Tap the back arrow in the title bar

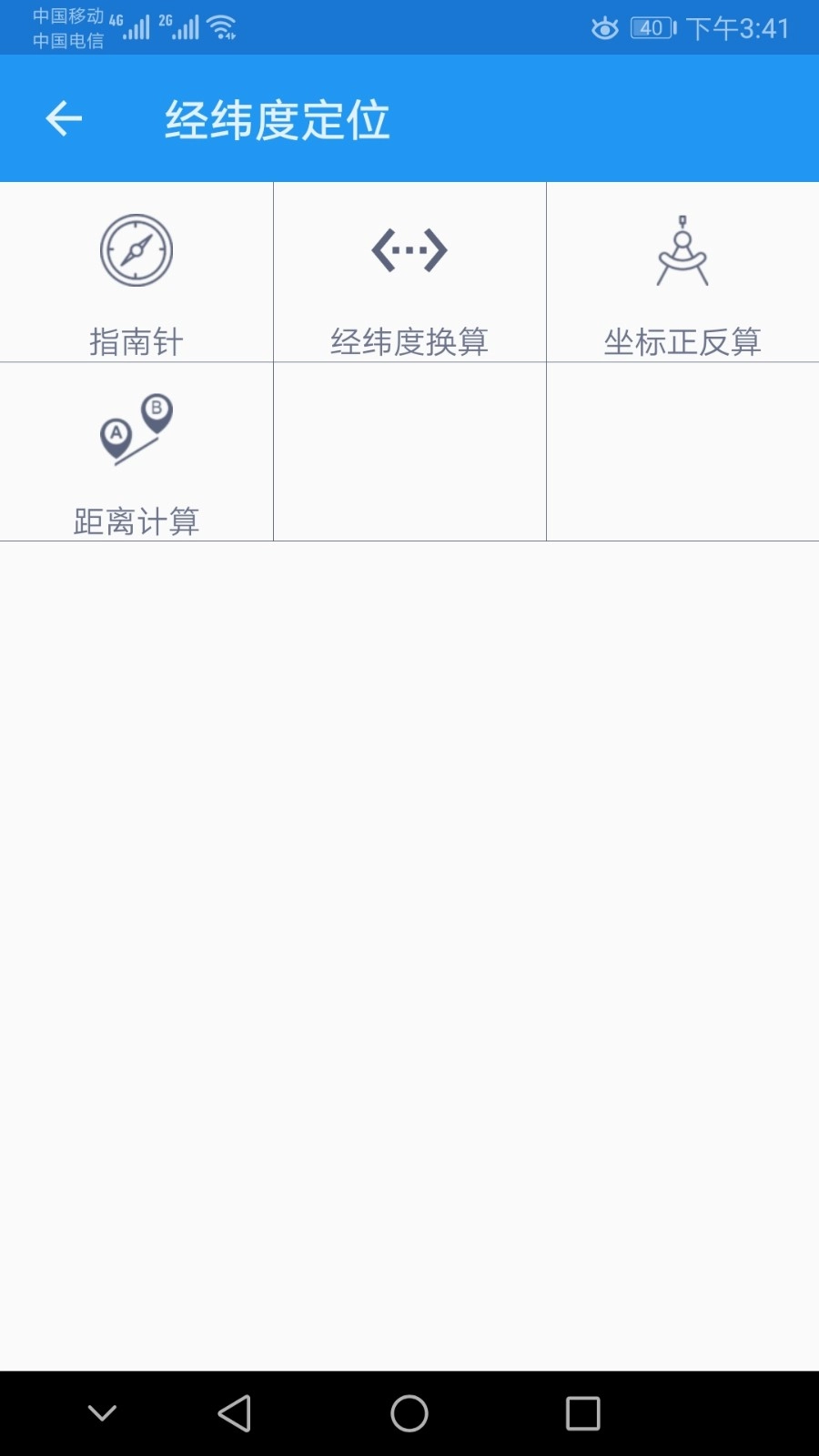click(63, 118)
